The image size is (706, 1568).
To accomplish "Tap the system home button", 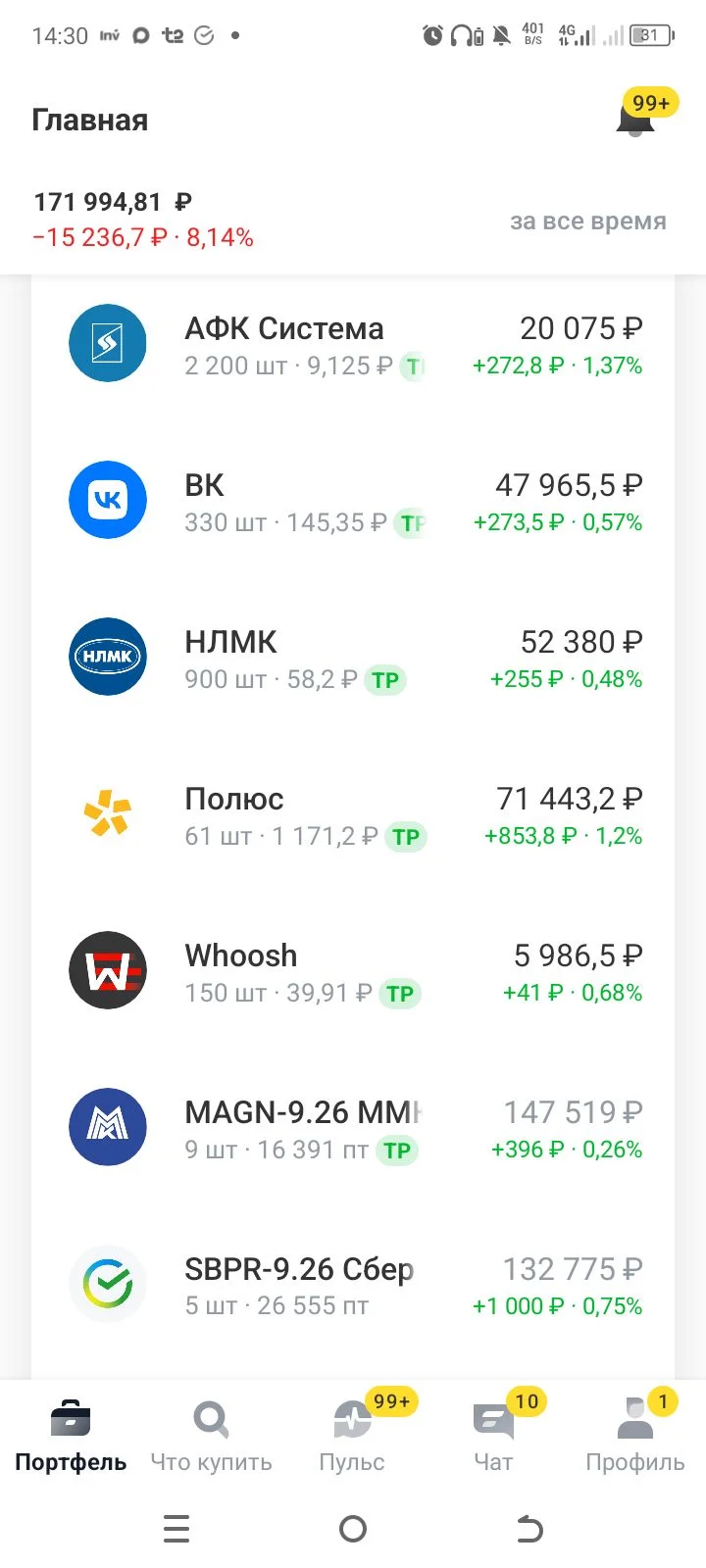I will (x=353, y=1529).
